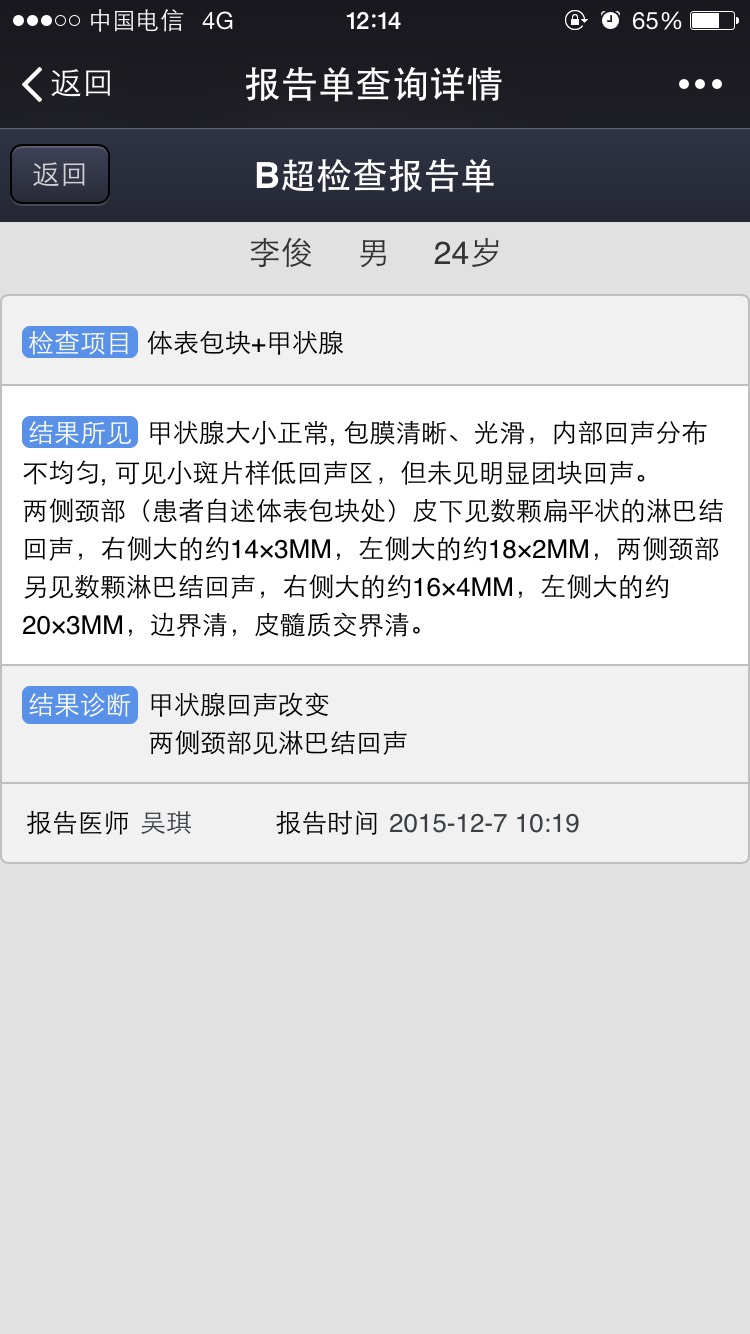750x1334 pixels.
Task: Tap the 返回 button beside B超检查报告单
Action: pyautogui.click(x=60, y=175)
